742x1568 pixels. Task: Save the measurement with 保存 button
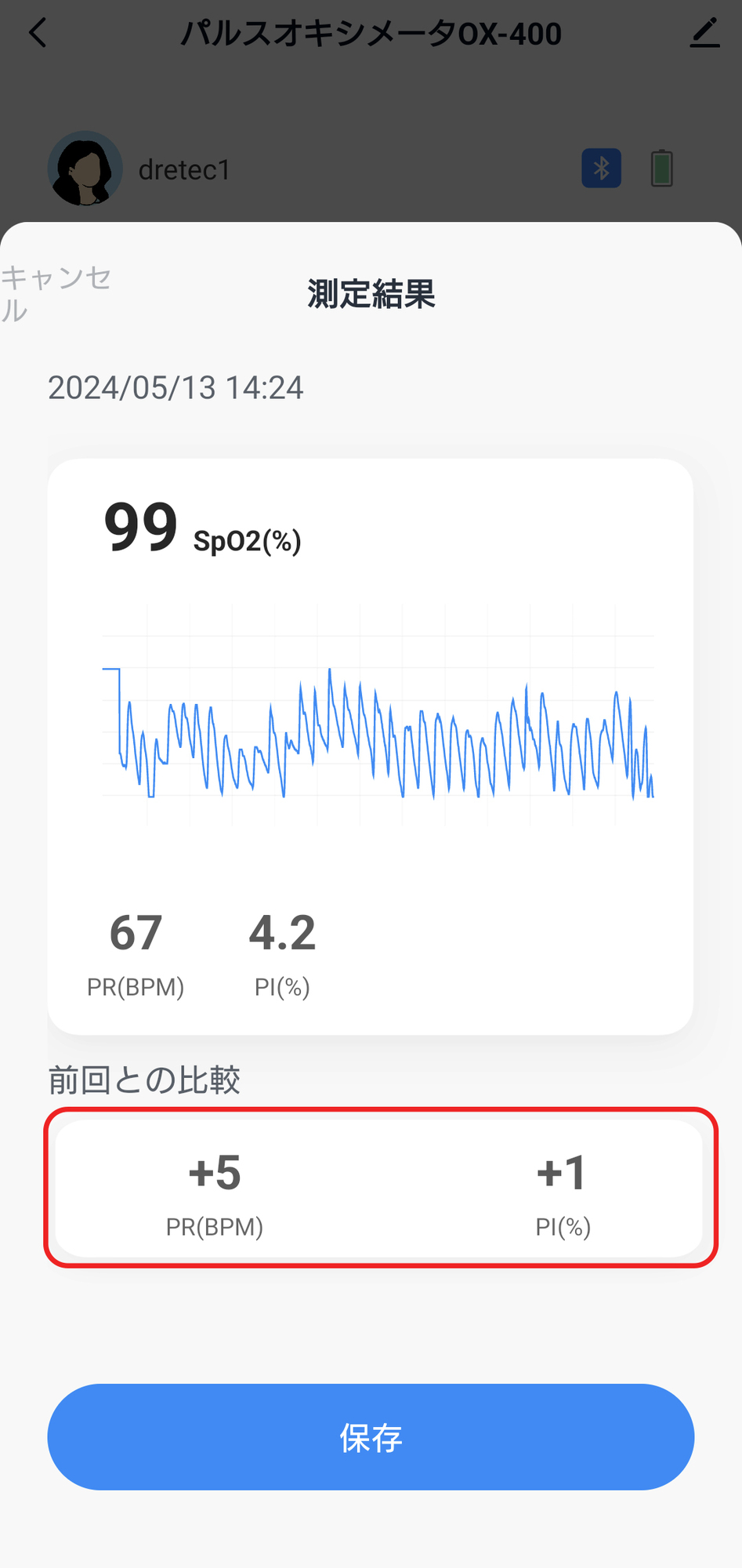(x=371, y=1437)
